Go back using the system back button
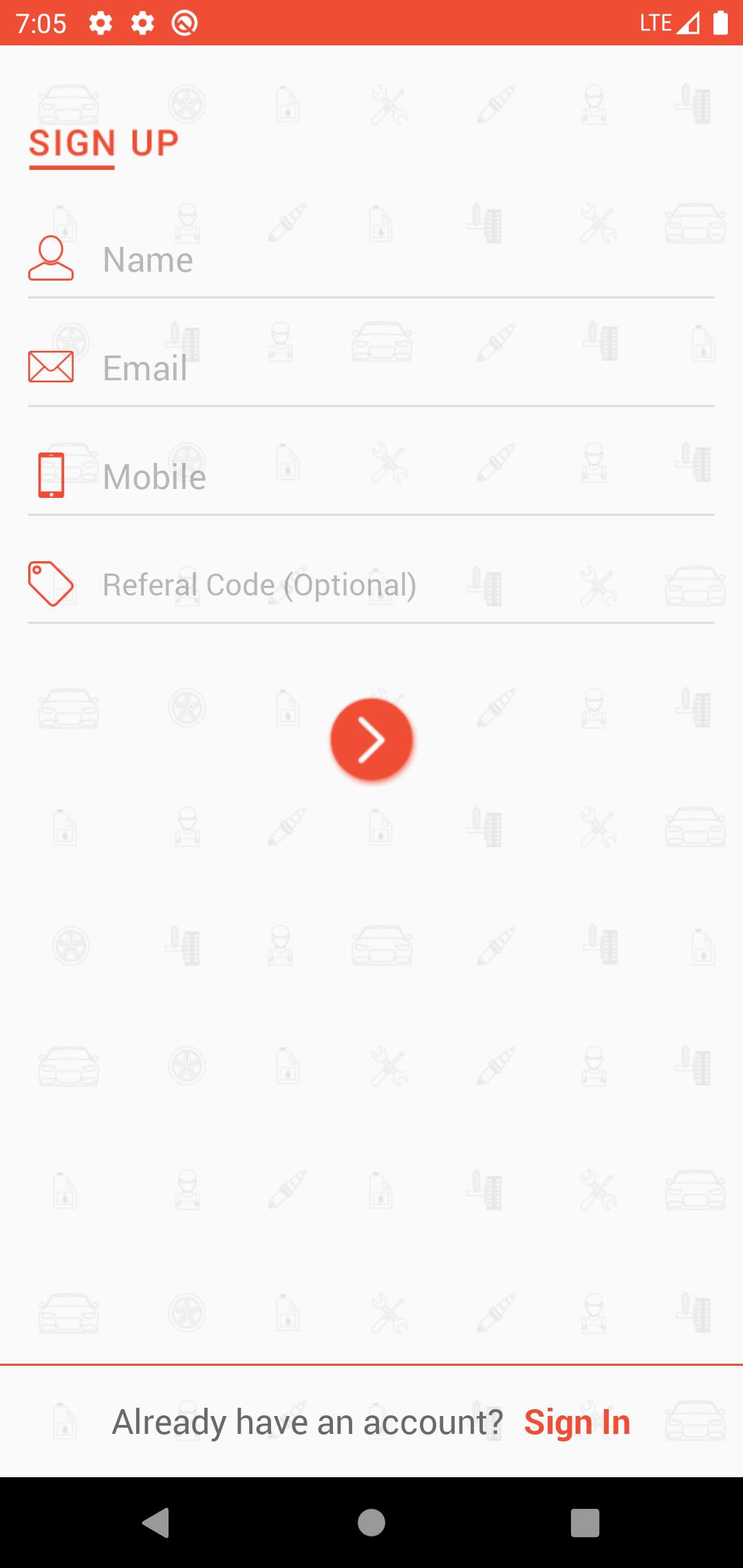Screen dimensions: 743x1568 click(x=156, y=1523)
